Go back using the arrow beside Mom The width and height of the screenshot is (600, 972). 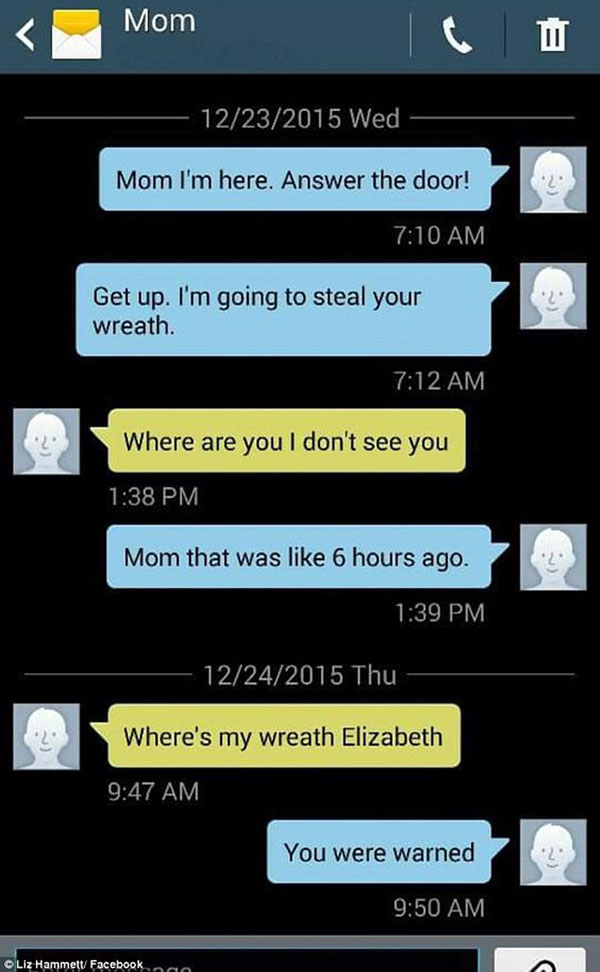point(25,35)
